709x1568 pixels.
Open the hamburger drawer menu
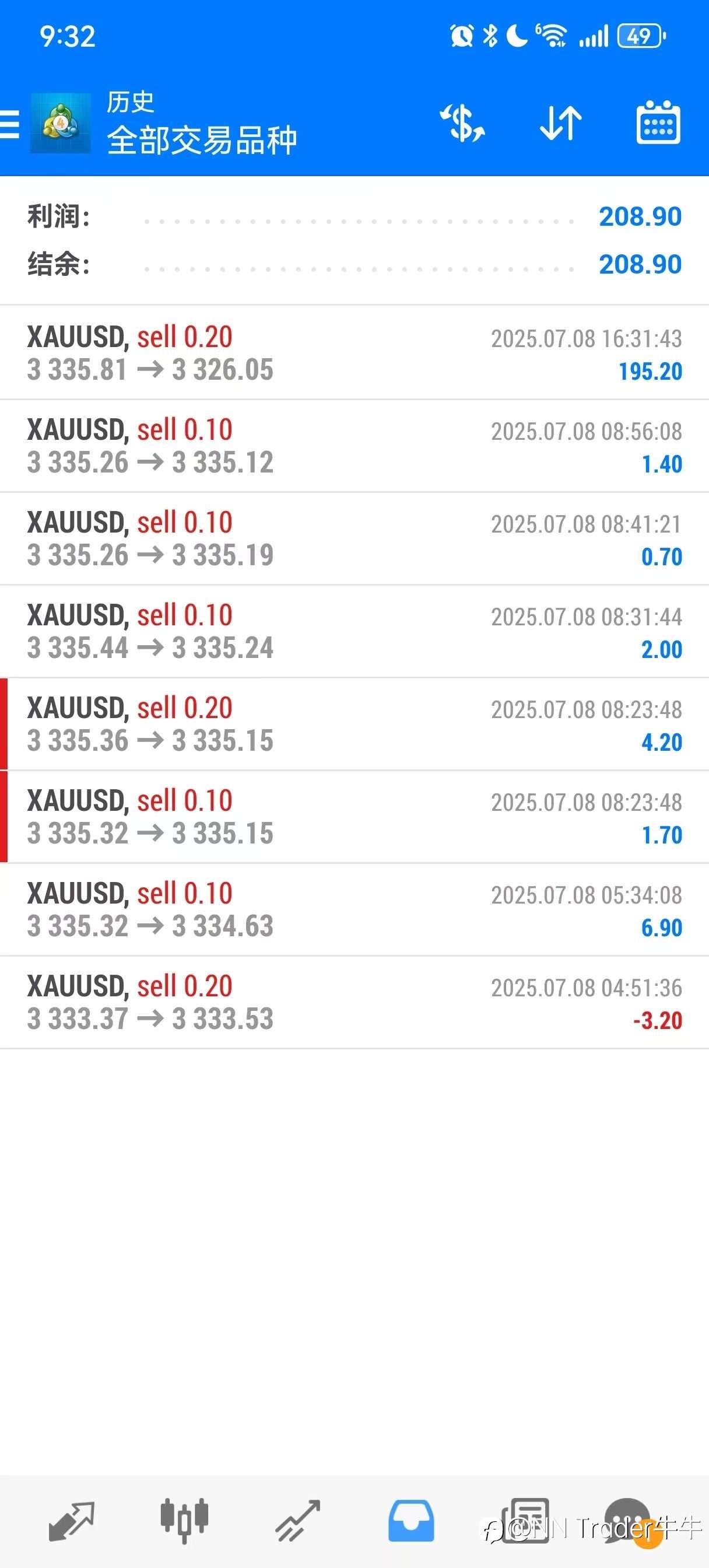[x=9, y=124]
